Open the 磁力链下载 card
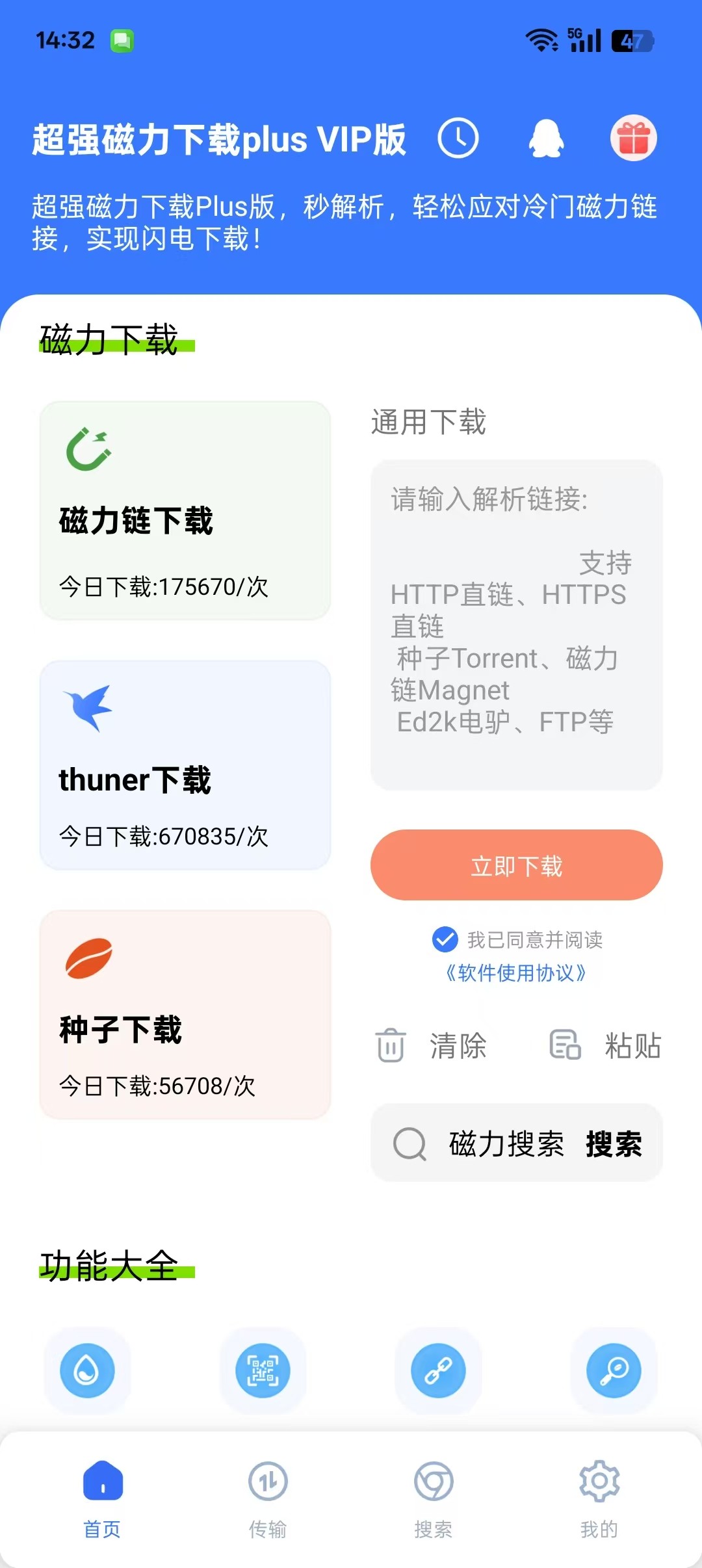 185,510
